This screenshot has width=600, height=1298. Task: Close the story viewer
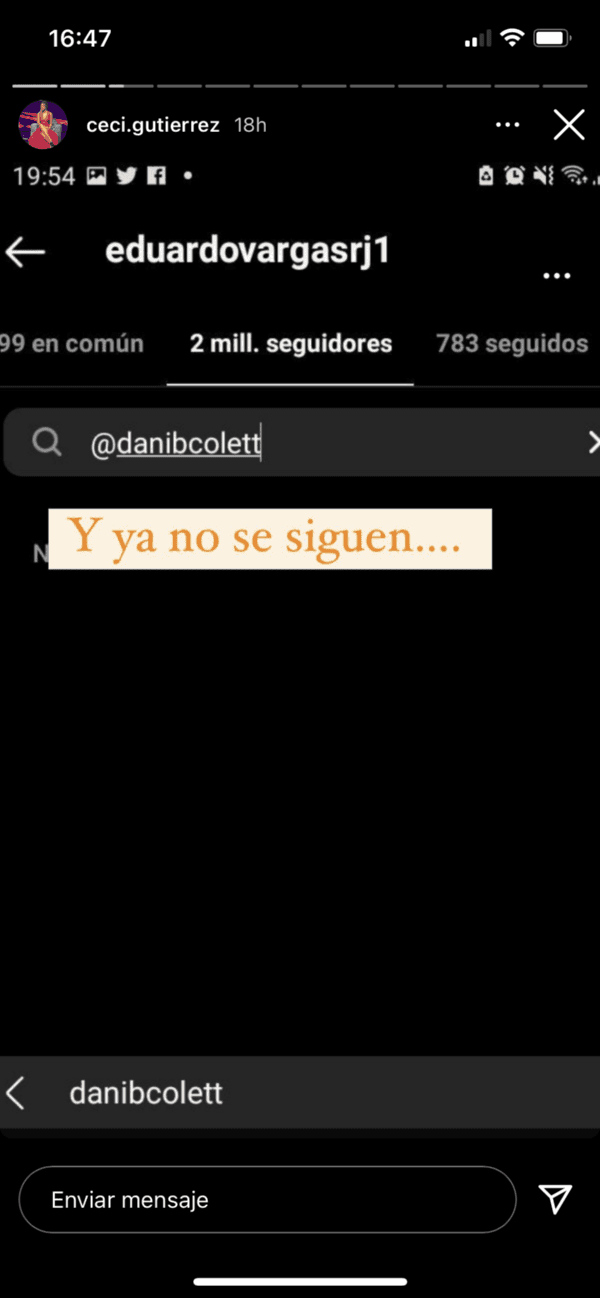click(x=569, y=125)
